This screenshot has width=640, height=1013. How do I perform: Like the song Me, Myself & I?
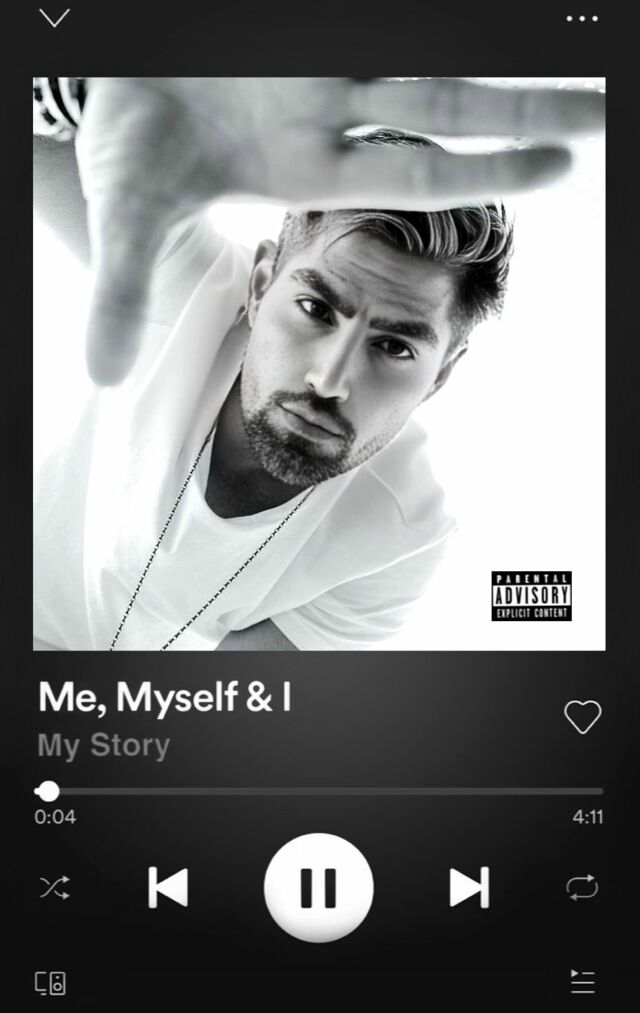tap(582, 717)
